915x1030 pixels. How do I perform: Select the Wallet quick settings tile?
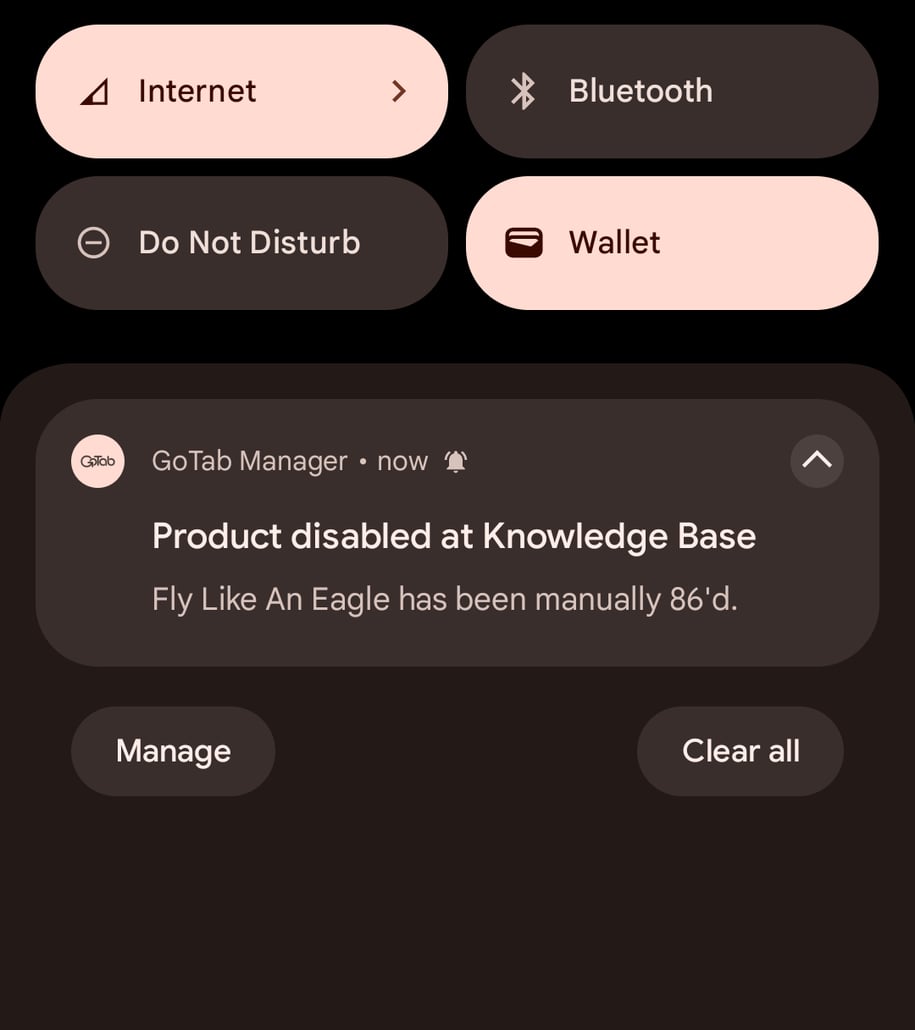tap(672, 243)
